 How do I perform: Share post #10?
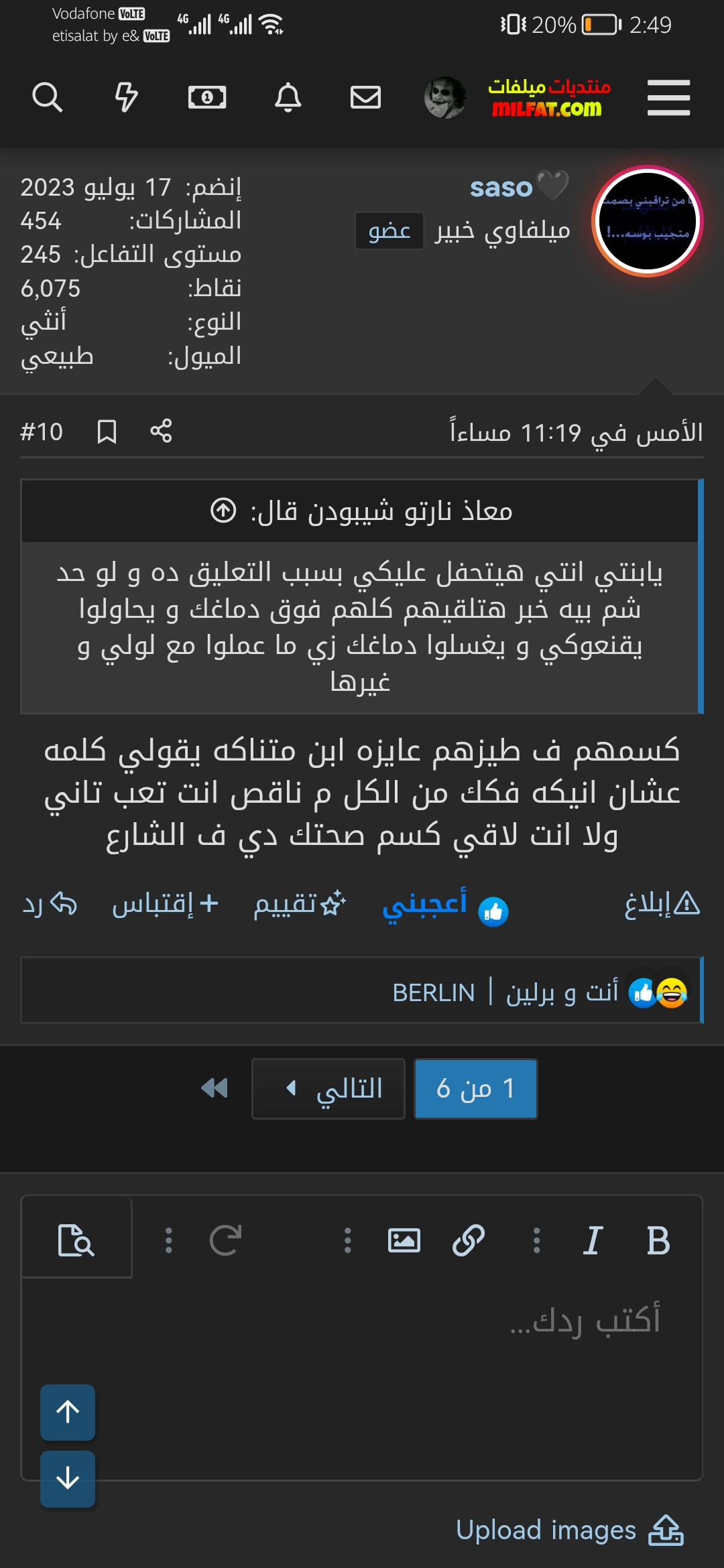pyautogui.click(x=161, y=431)
